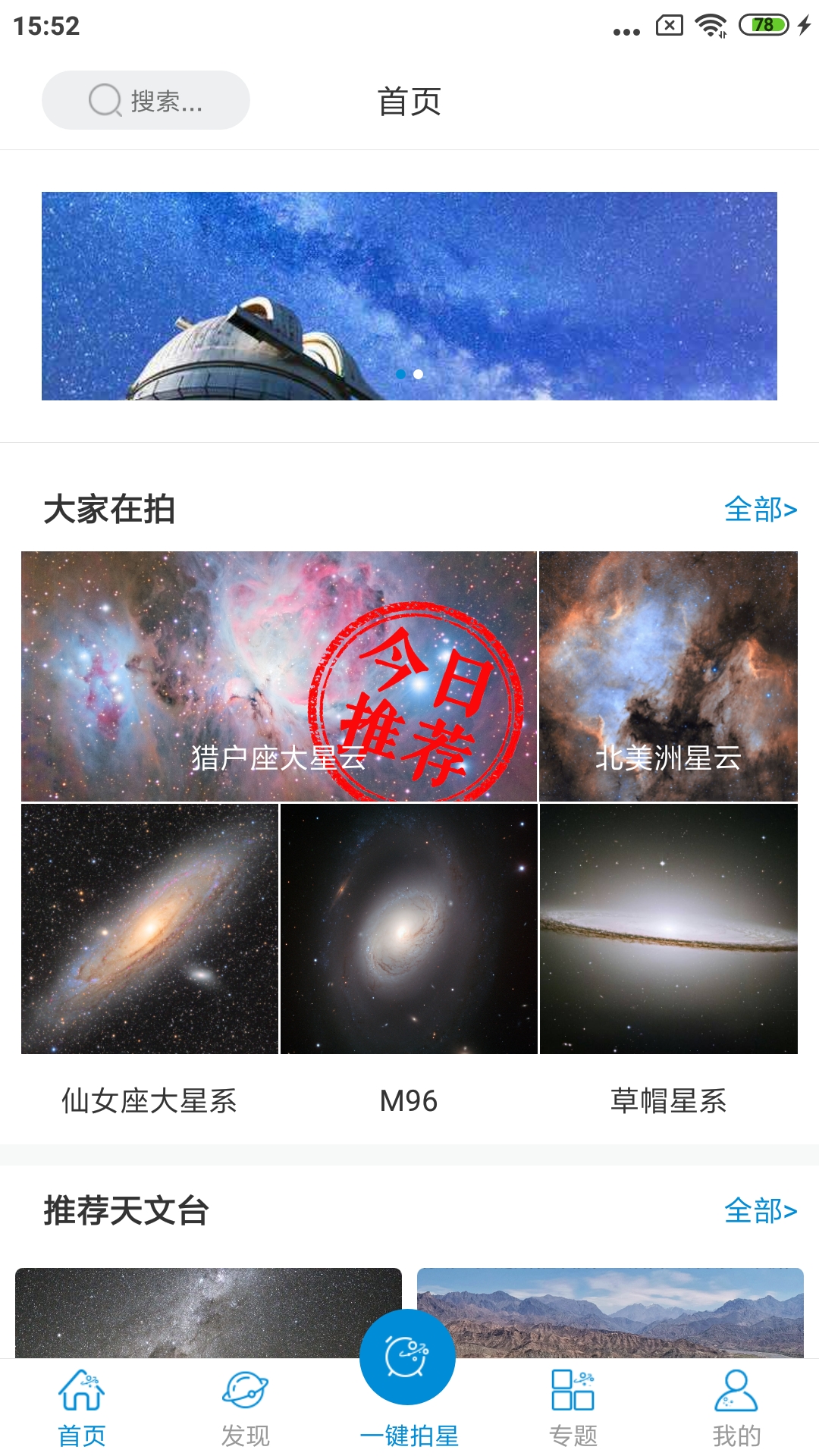
Task: Launch 一键拍星 from the center button
Action: click(x=408, y=1357)
